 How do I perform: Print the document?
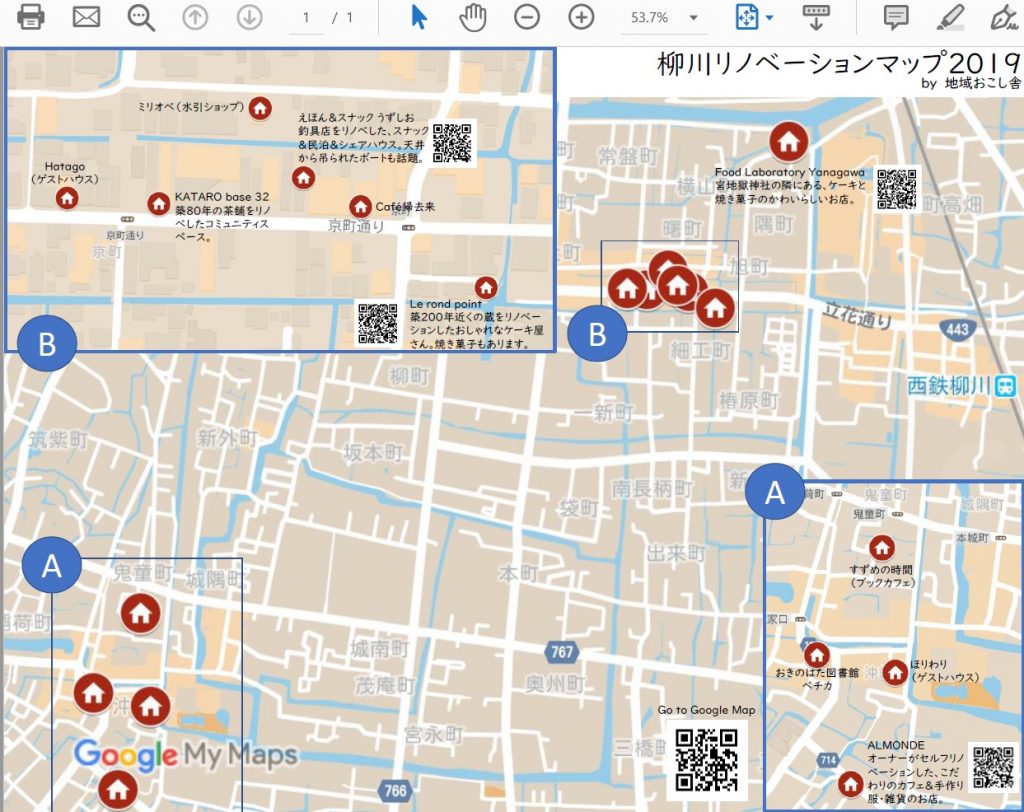tap(31, 17)
